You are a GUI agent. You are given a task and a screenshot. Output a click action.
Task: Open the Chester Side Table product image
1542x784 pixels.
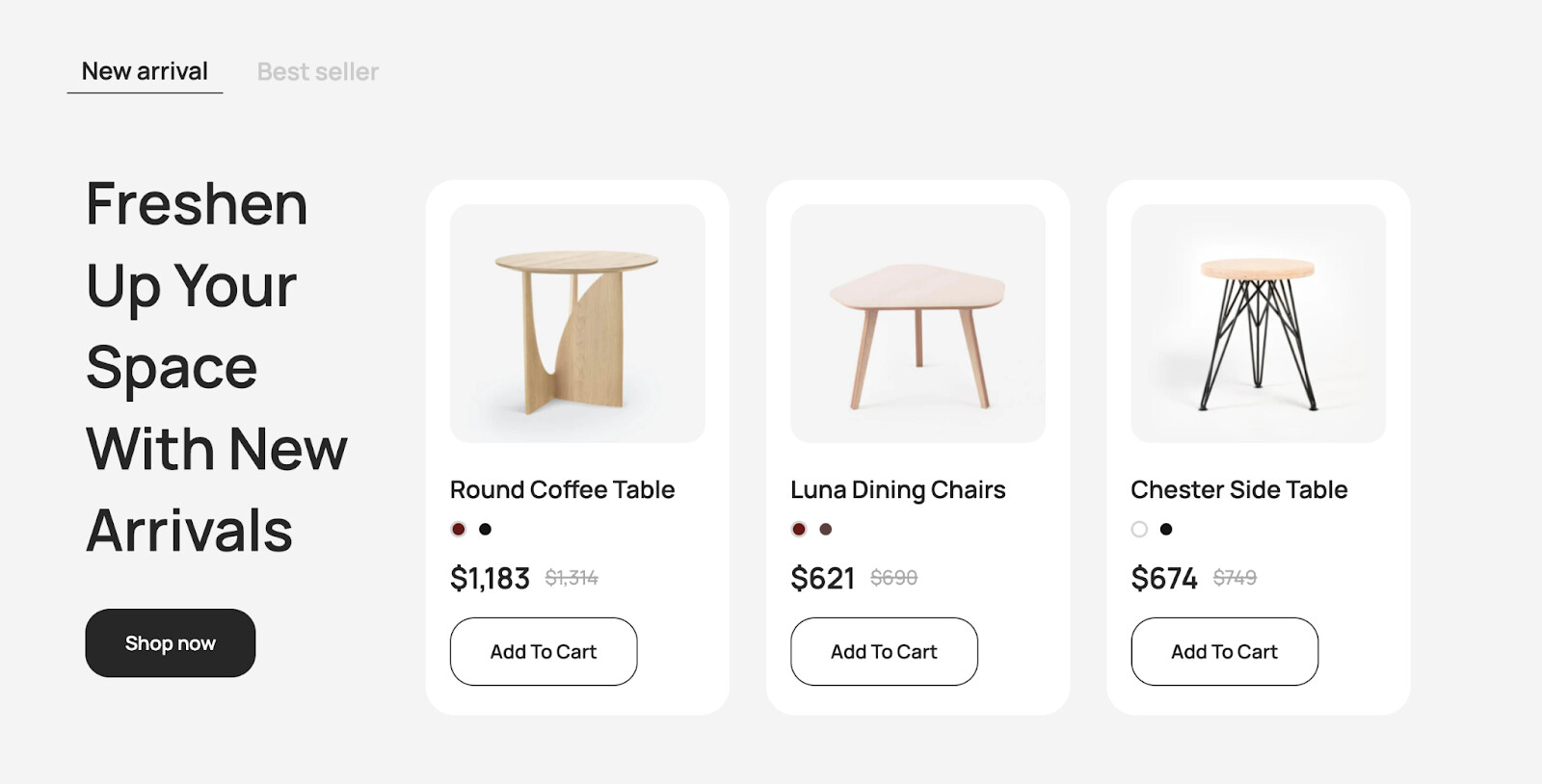pyautogui.click(x=1258, y=324)
